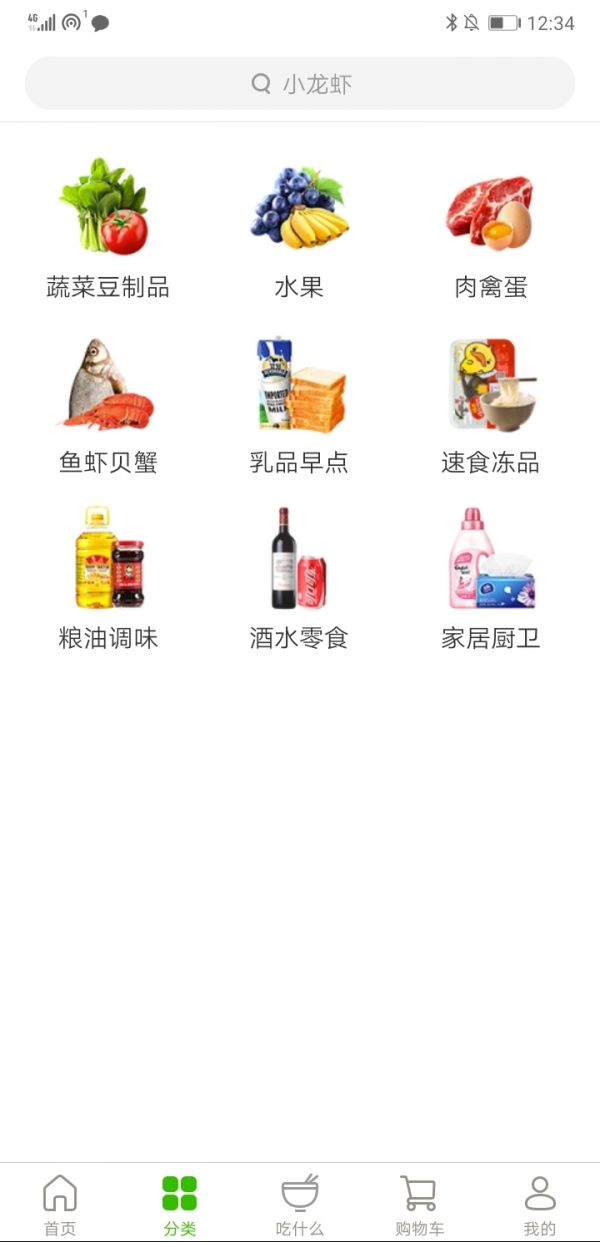Image resolution: width=600 pixels, height=1242 pixels.
Task: Select the 分类 tab
Action: [x=180, y=1203]
